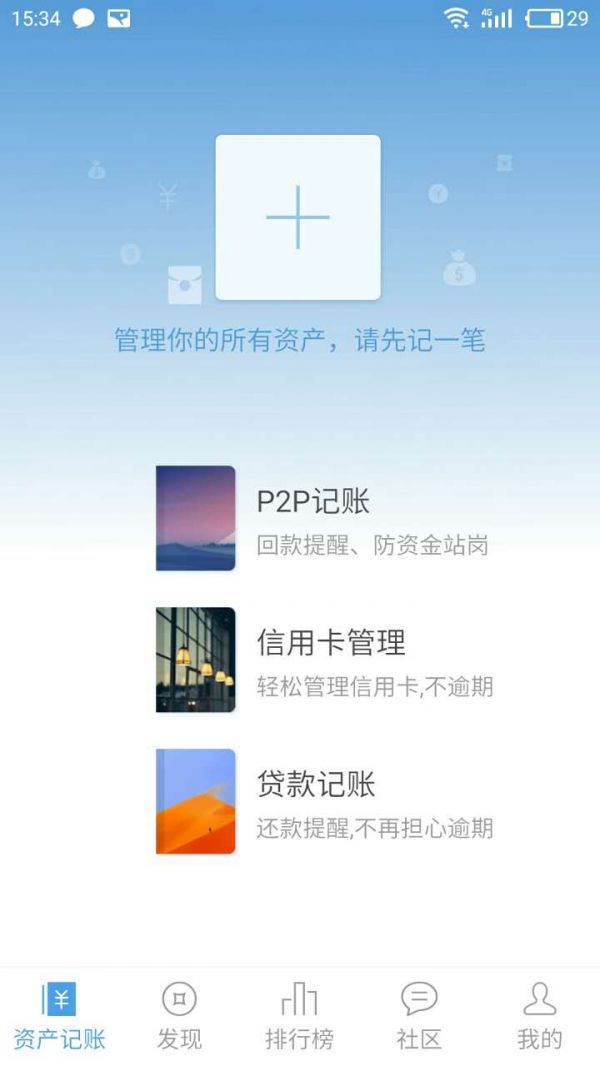Switch to the 社区 community tab
600x1066 pixels.
point(419,1016)
